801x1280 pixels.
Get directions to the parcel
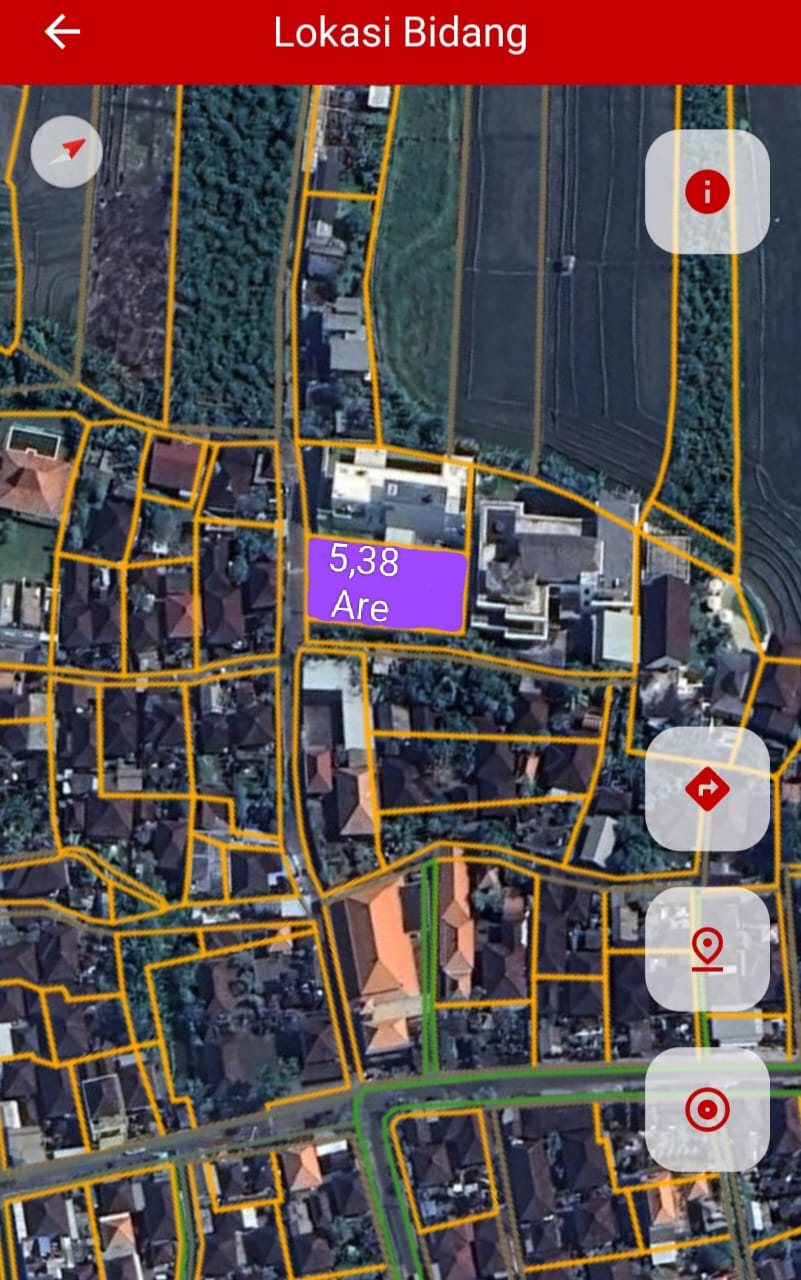(707, 789)
